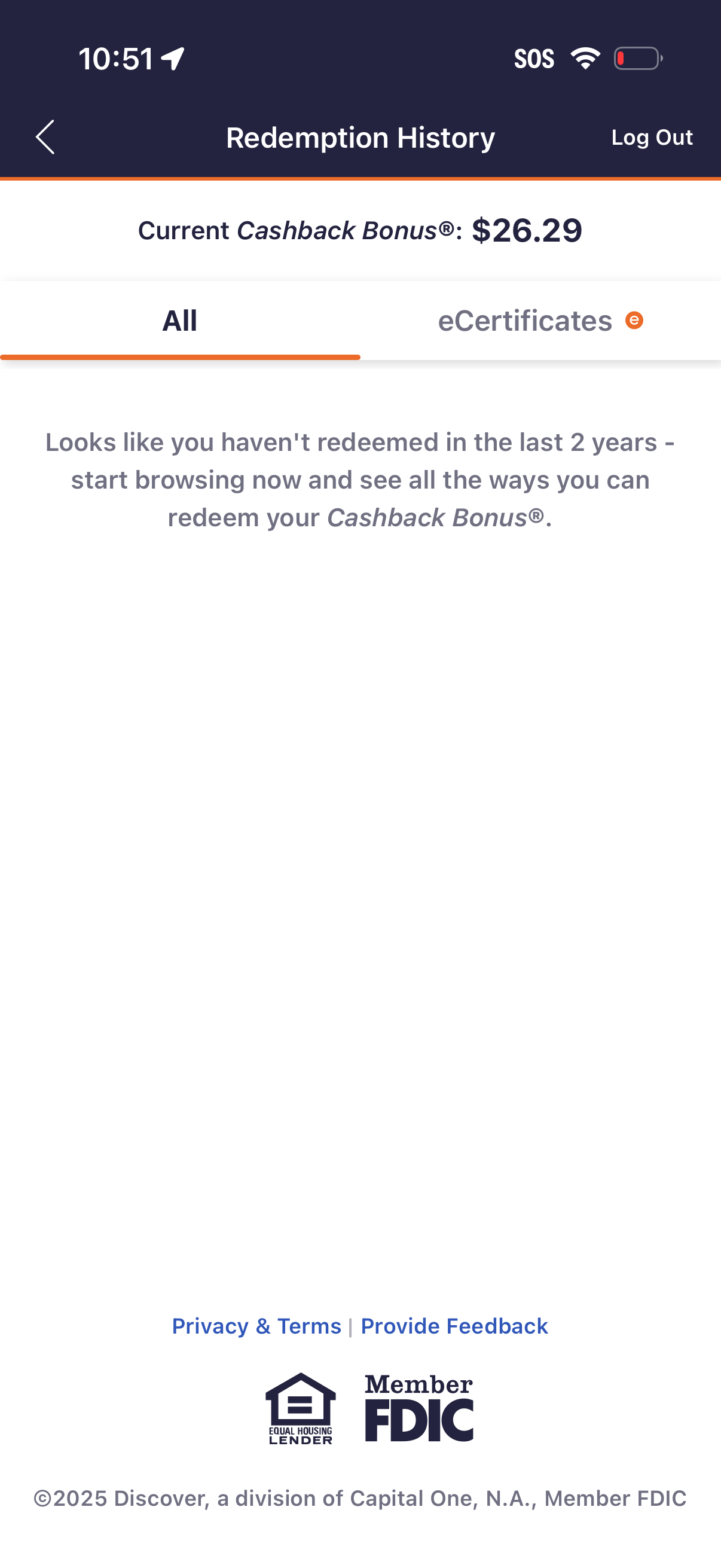
Task: Open Privacy & Terms link
Action: coord(256,1326)
